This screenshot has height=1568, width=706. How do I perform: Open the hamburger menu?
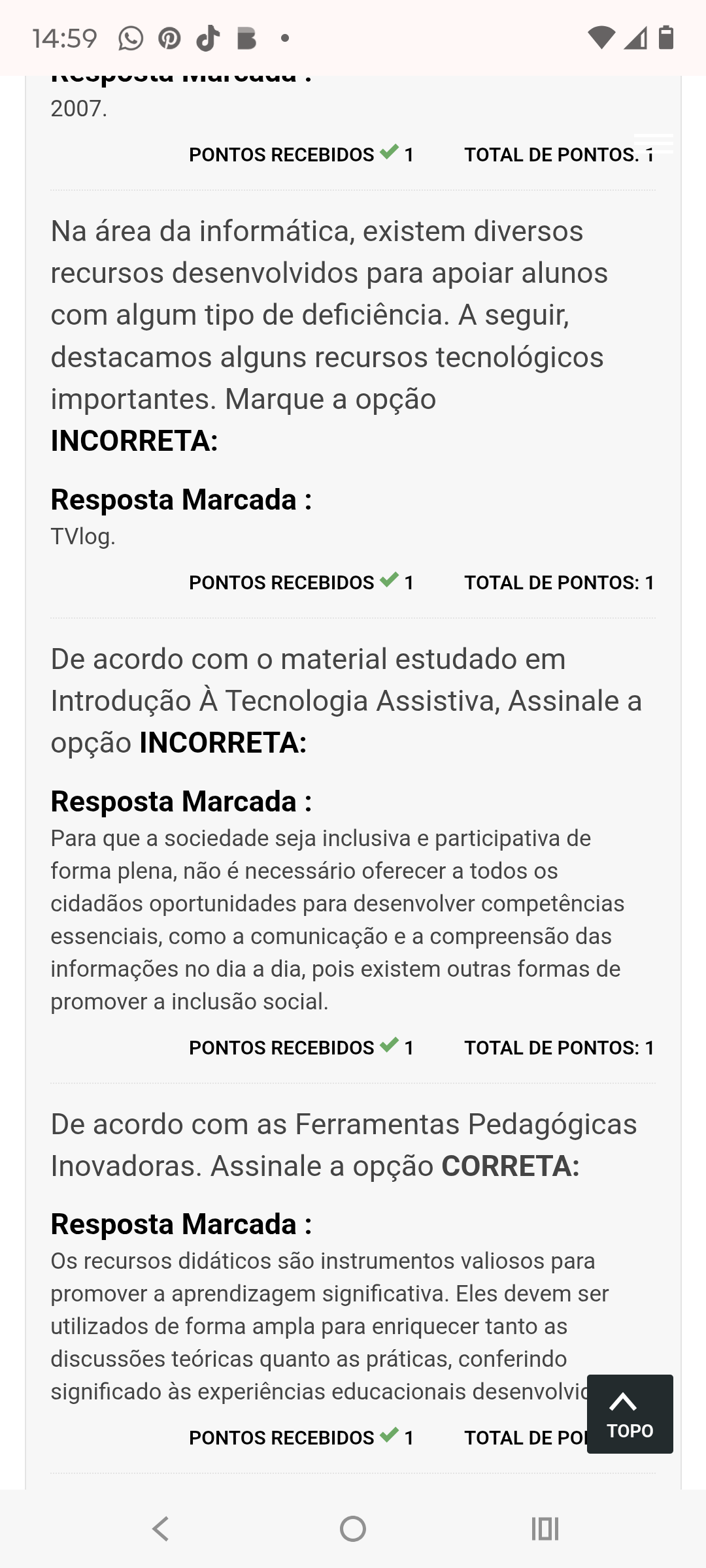[653, 143]
